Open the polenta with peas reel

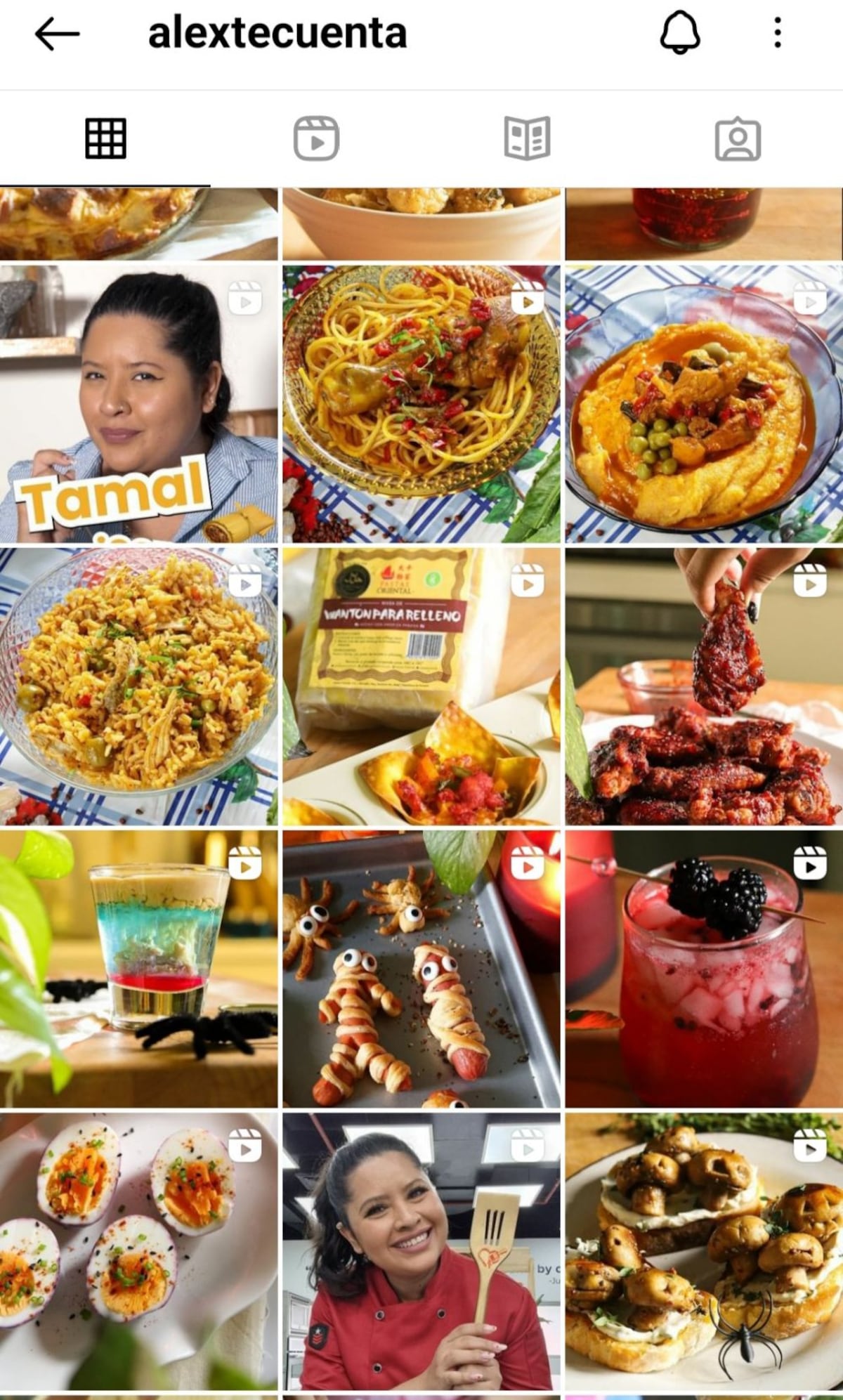click(x=704, y=403)
